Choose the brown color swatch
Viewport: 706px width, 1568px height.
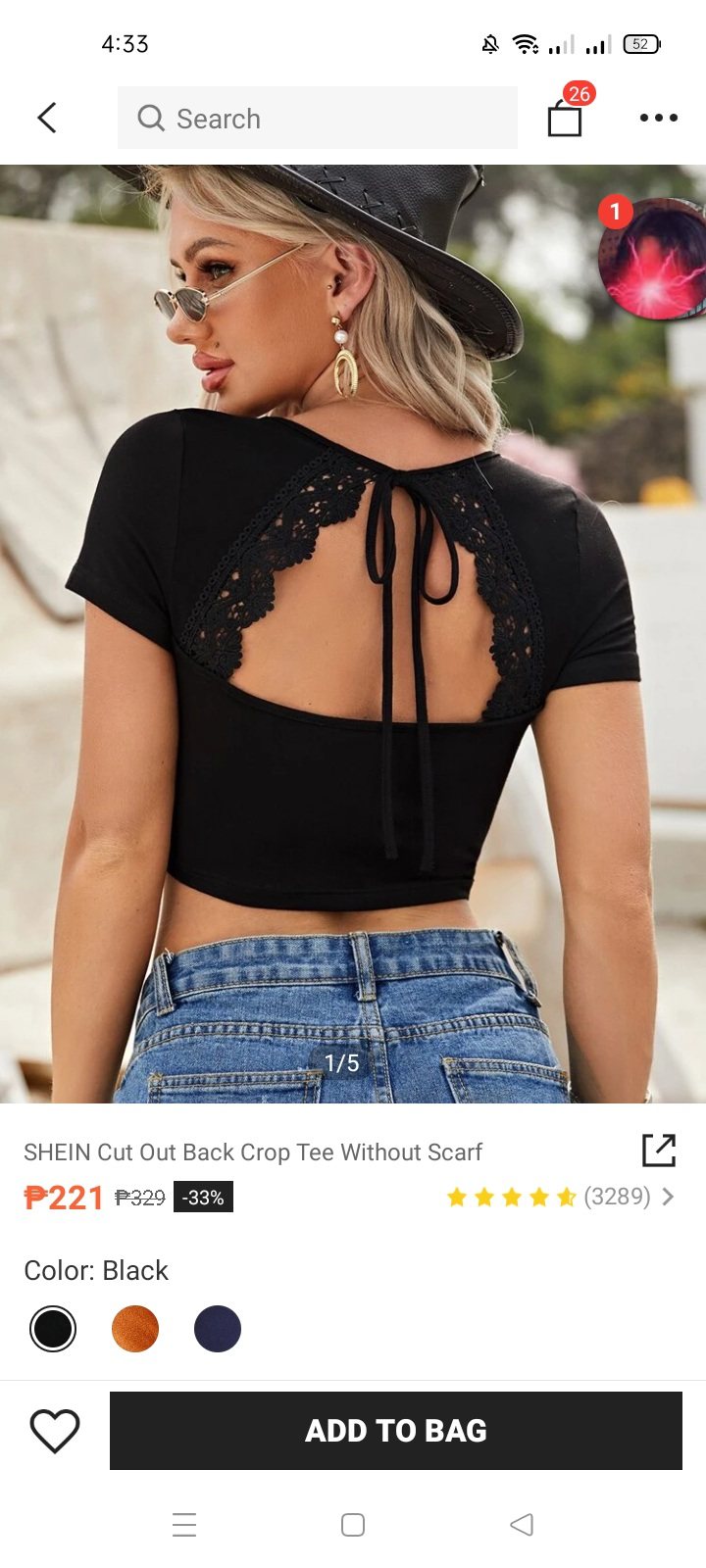pyautogui.click(x=135, y=1329)
